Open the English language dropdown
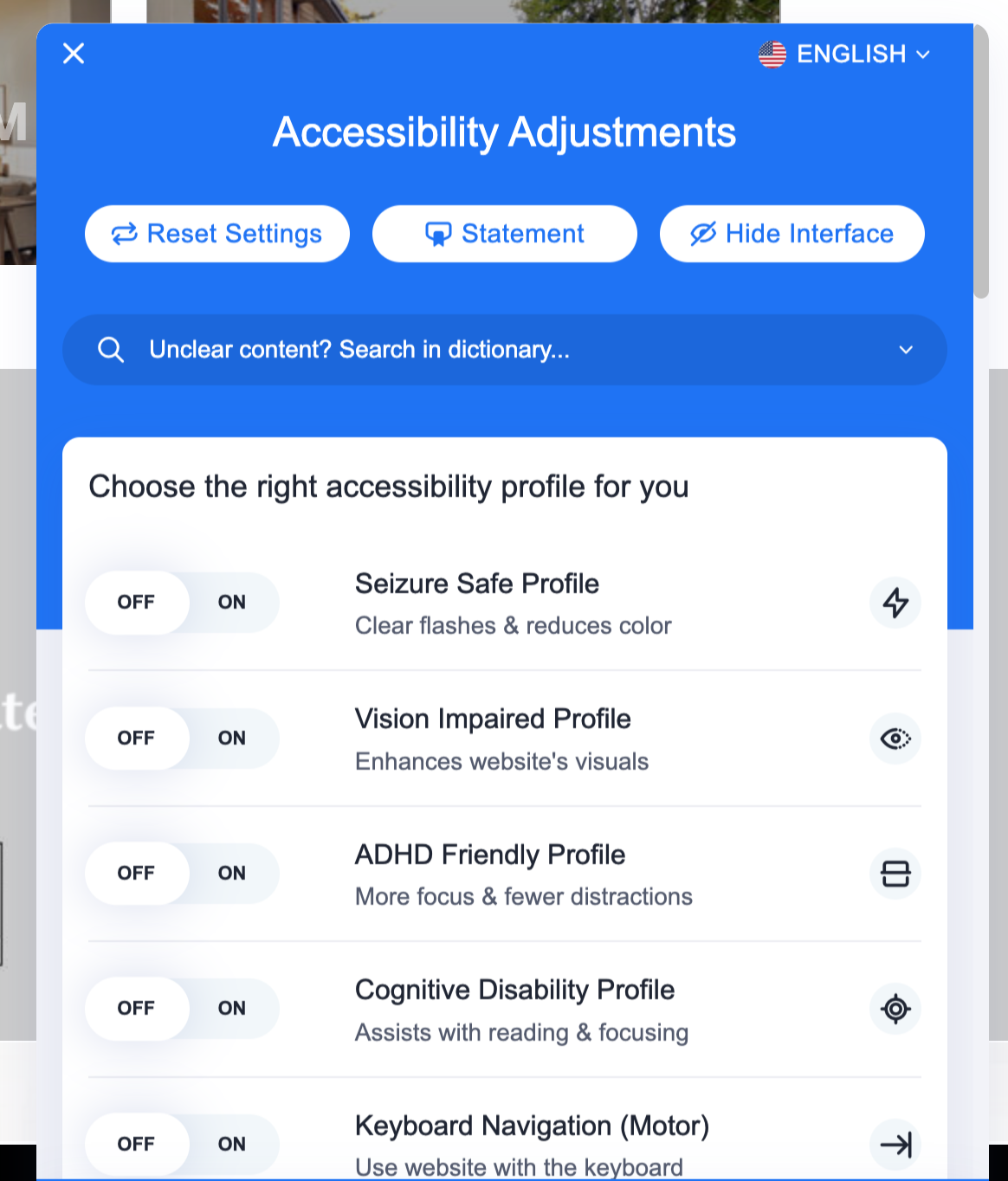 844,55
